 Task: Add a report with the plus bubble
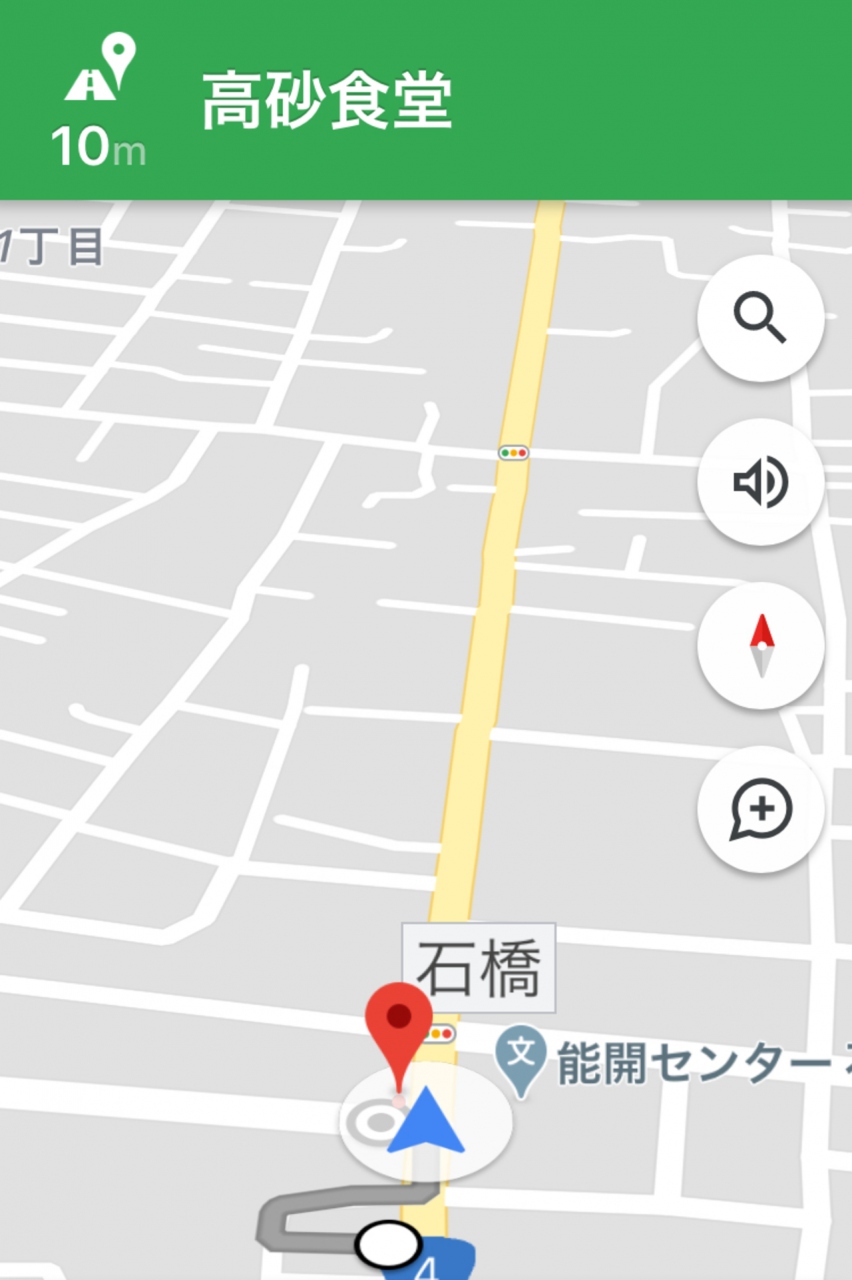(x=761, y=809)
